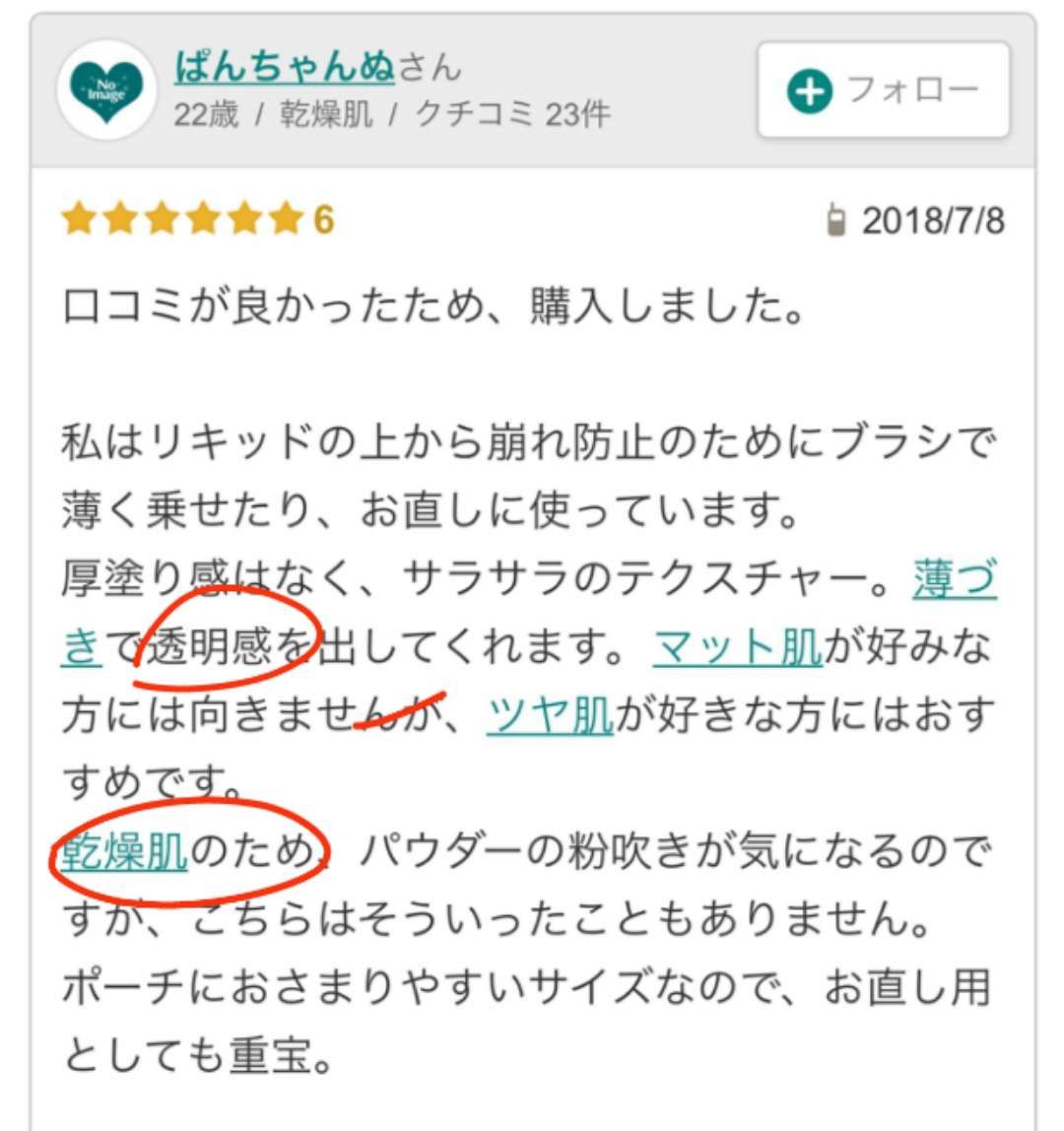
Task: Open ぱんちゃんぬ's profile link
Action: 285,67
